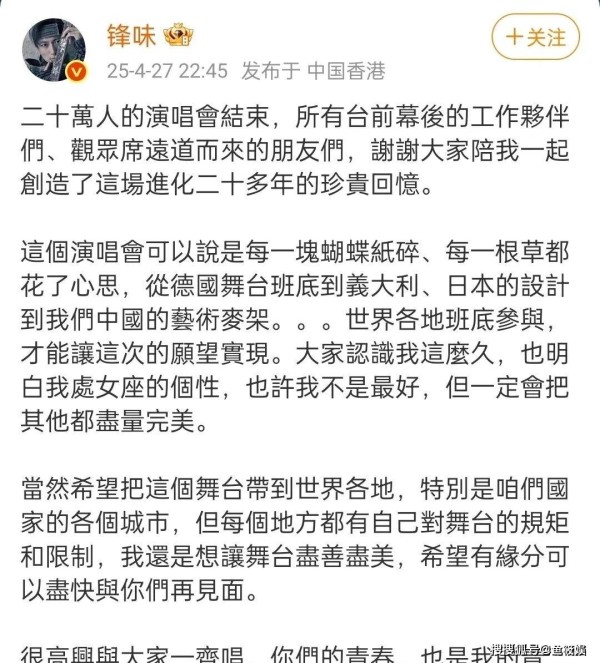Follow 锋味 with the +关注 button
Image resolution: width=600 pixels, height=663 pixels.
pos(536,38)
